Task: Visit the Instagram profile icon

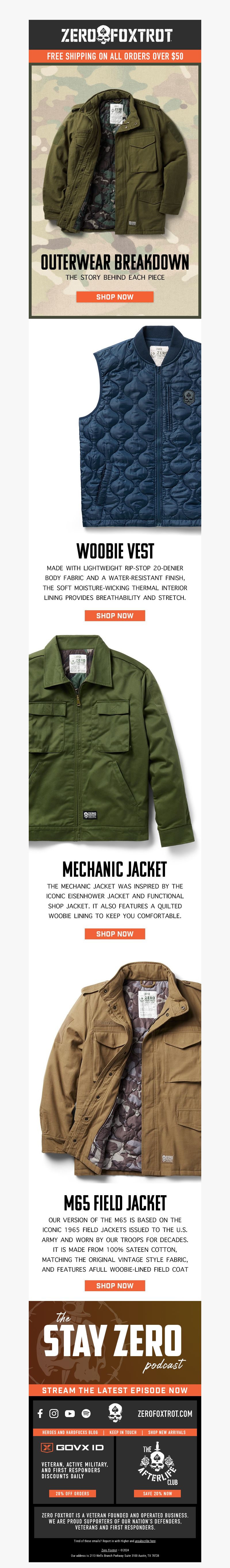Action: point(53,1413)
